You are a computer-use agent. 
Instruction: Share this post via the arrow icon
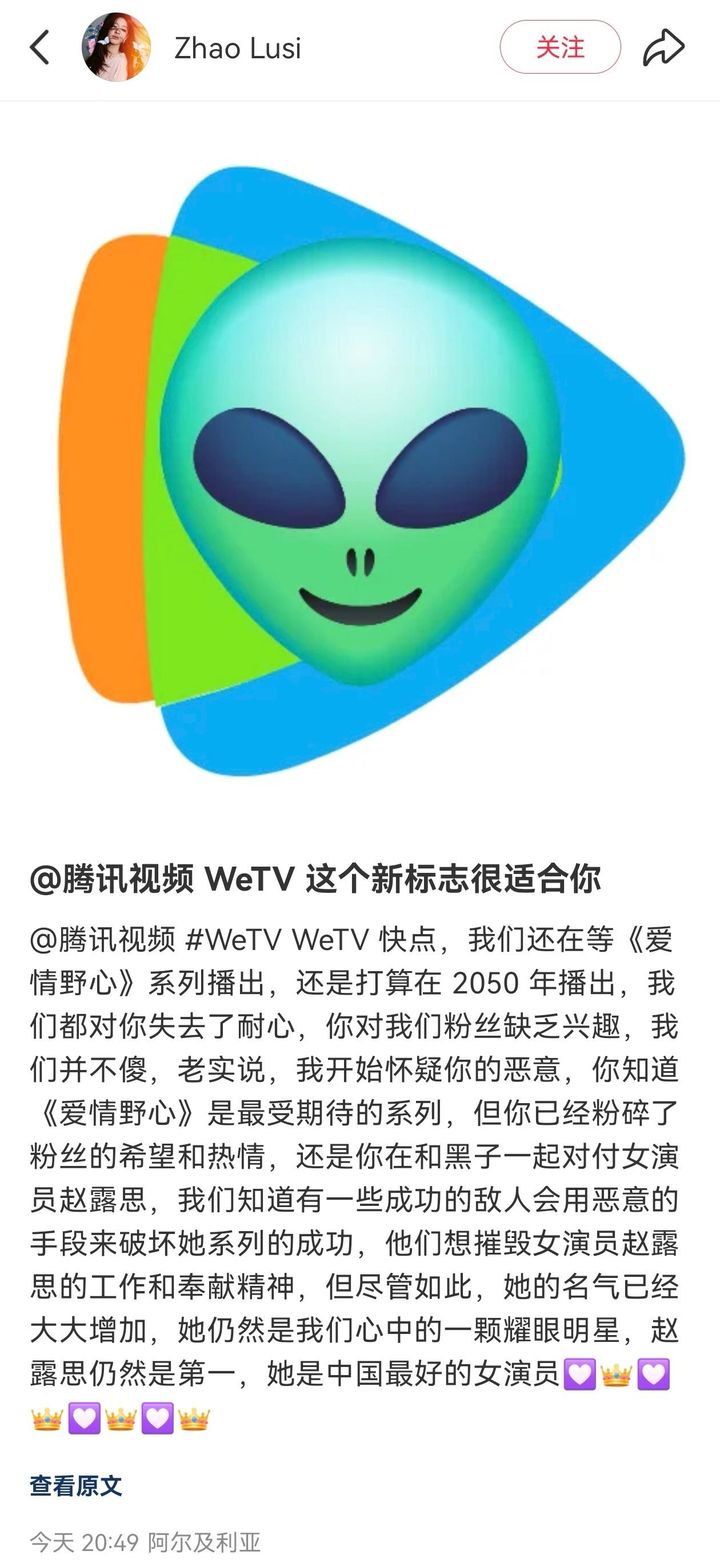point(663,47)
